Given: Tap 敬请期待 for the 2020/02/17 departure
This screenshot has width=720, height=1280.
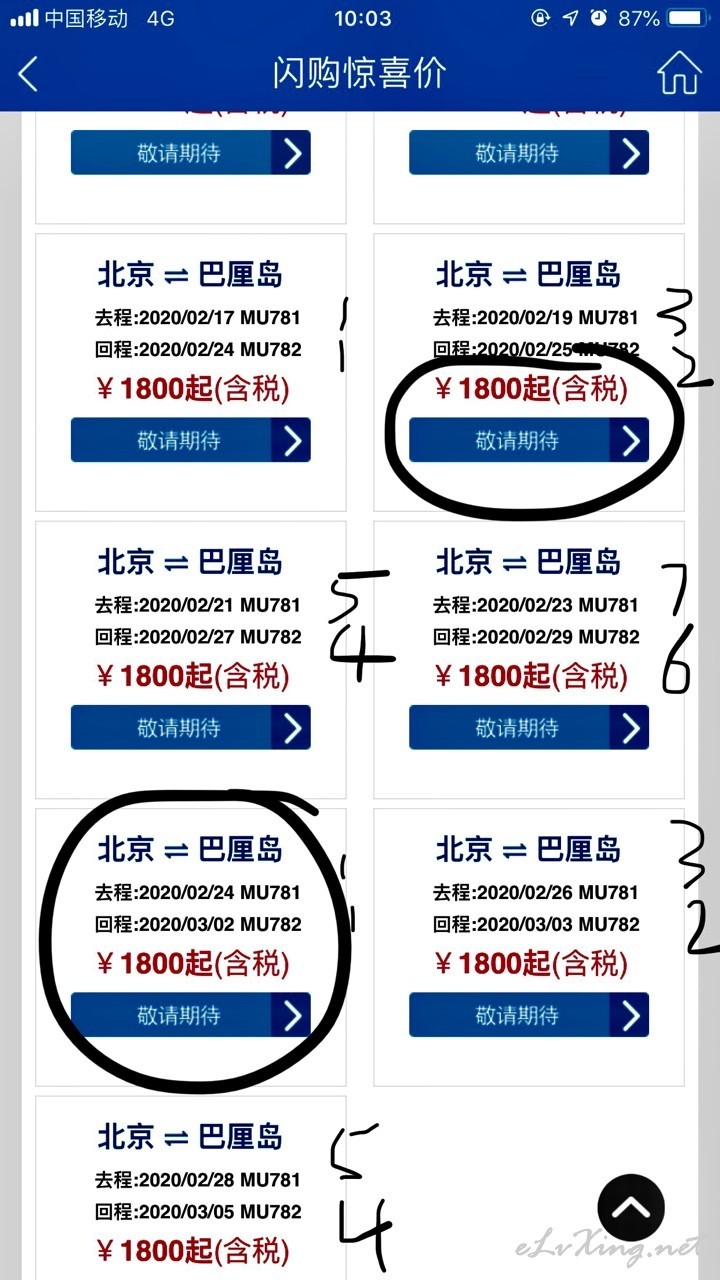Looking at the screenshot, I should point(191,440).
